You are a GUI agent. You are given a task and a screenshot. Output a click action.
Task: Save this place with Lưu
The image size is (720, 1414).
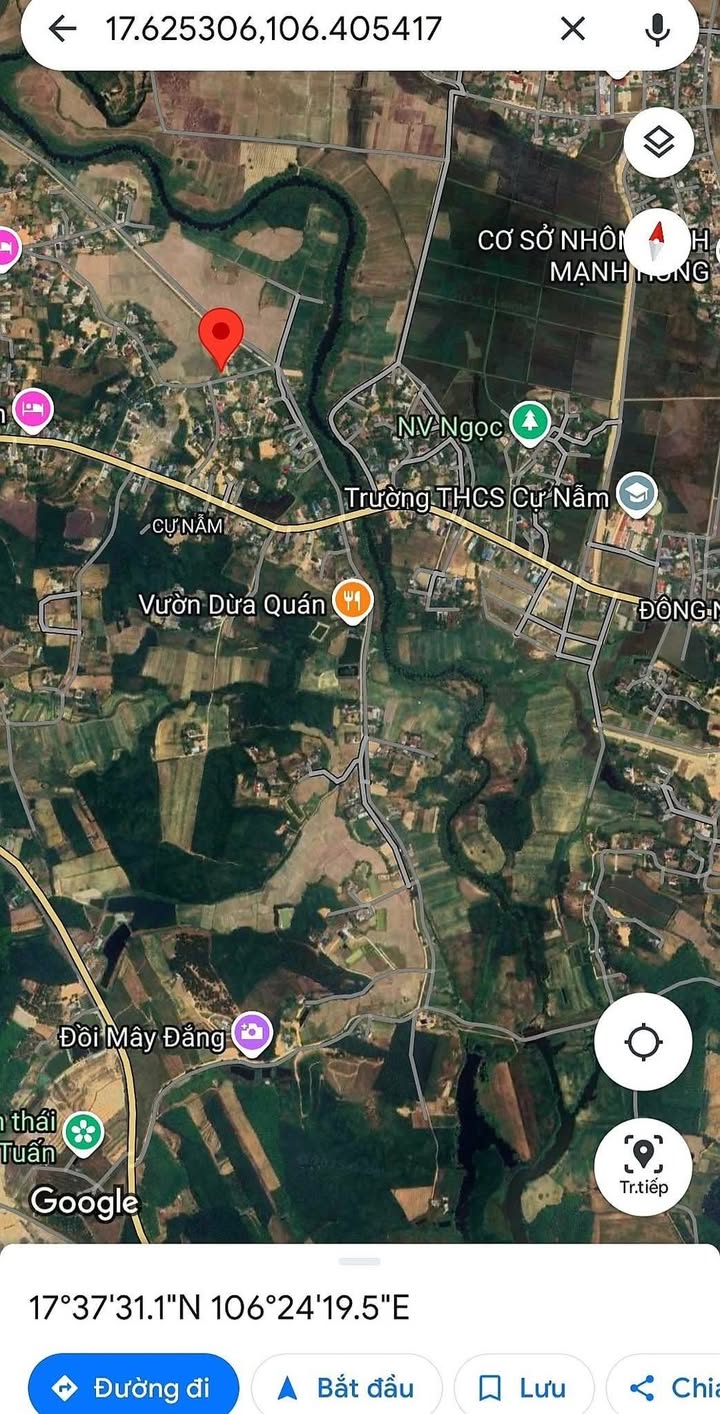(x=524, y=1388)
